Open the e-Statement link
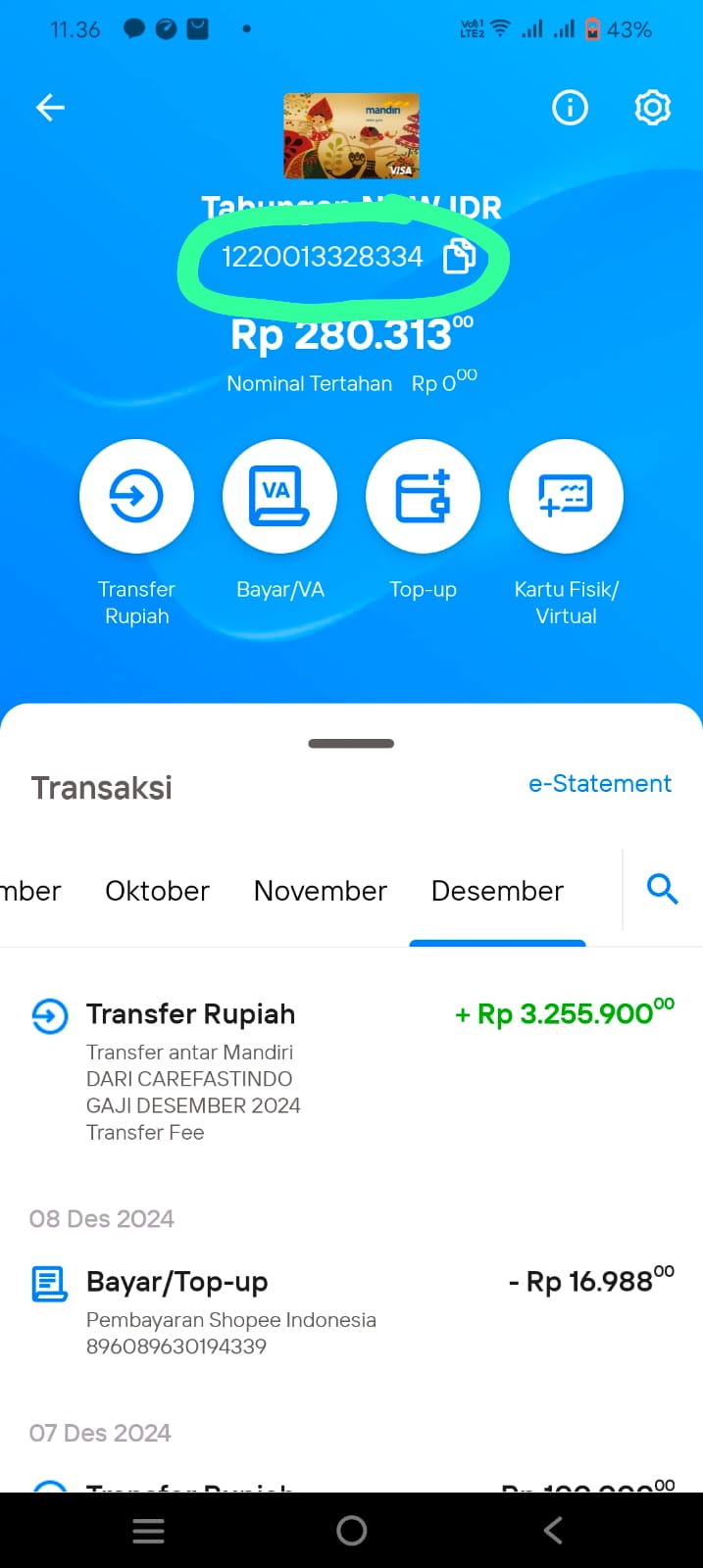 point(600,784)
